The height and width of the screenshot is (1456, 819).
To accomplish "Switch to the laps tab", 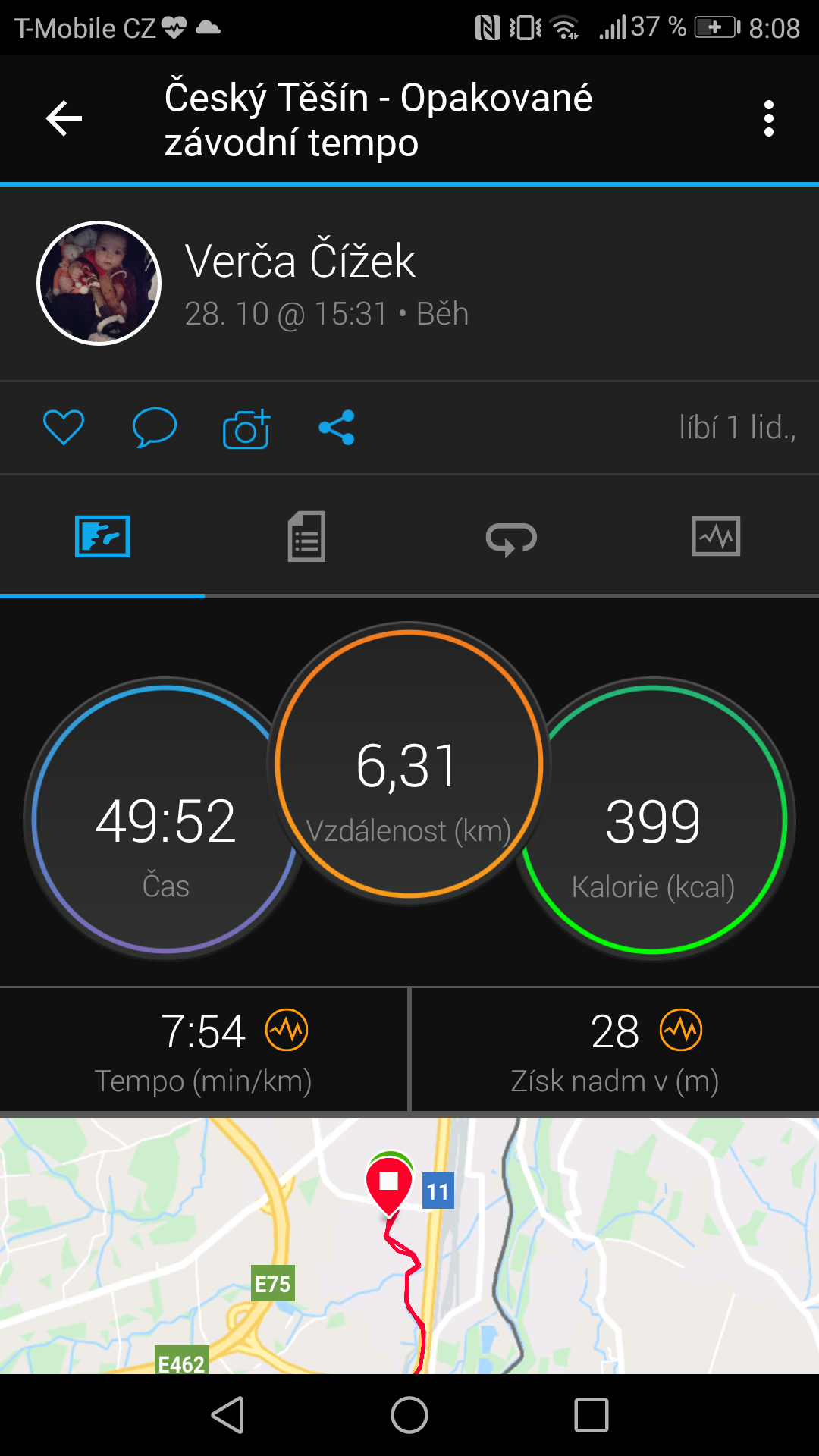I will (511, 538).
